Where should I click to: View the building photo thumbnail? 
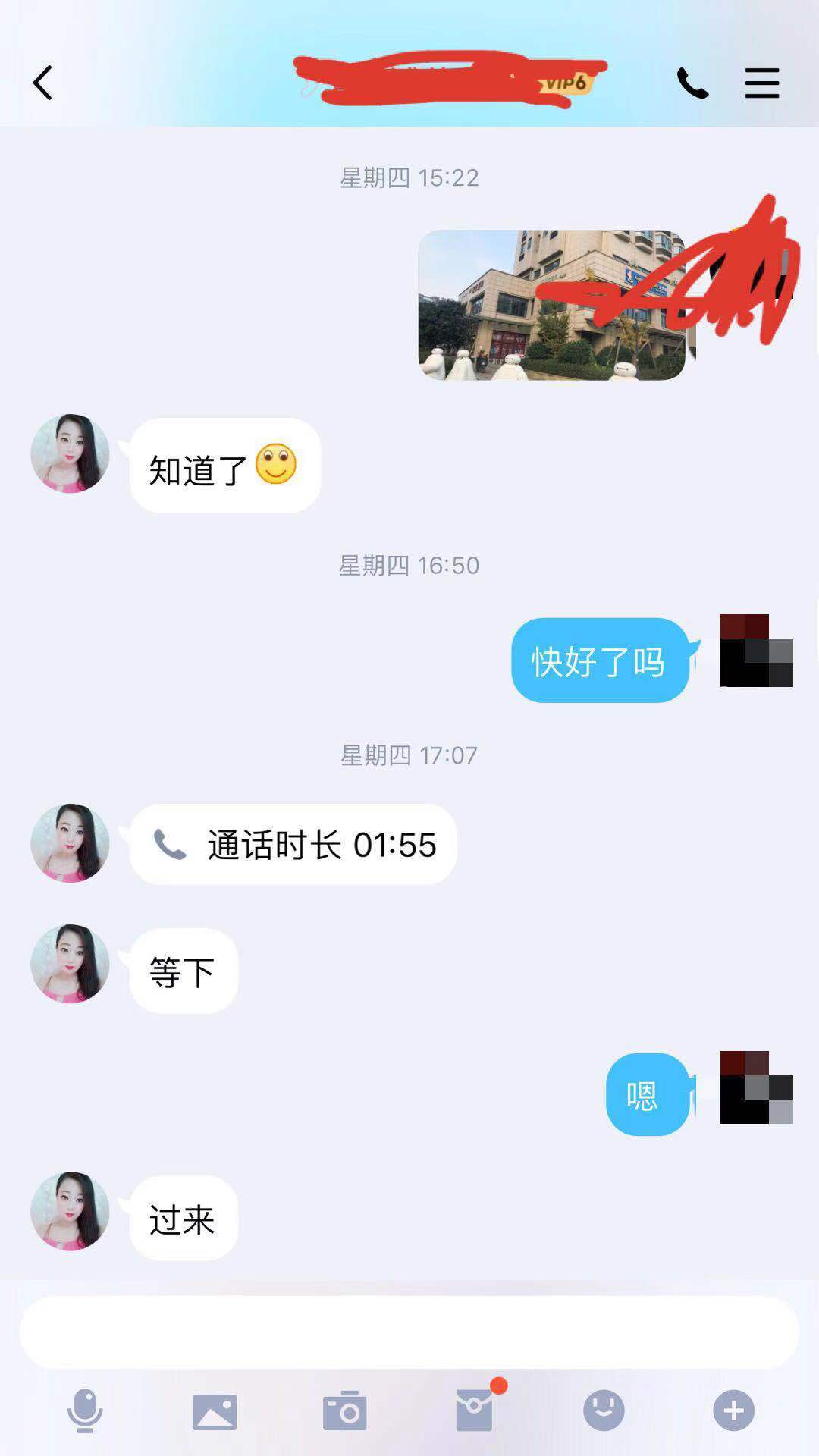coord(554,303)
